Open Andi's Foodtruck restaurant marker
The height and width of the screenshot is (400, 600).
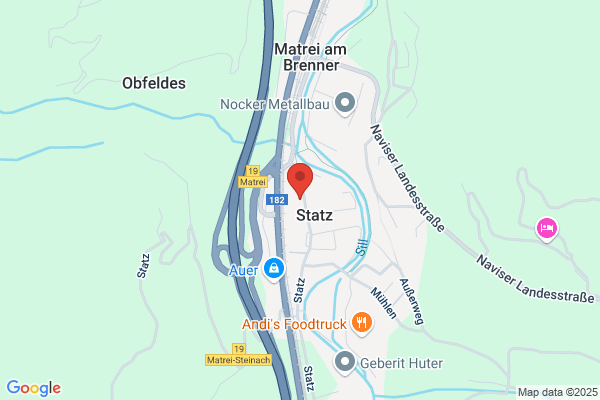pyautogui.click(x=362, y=323)
